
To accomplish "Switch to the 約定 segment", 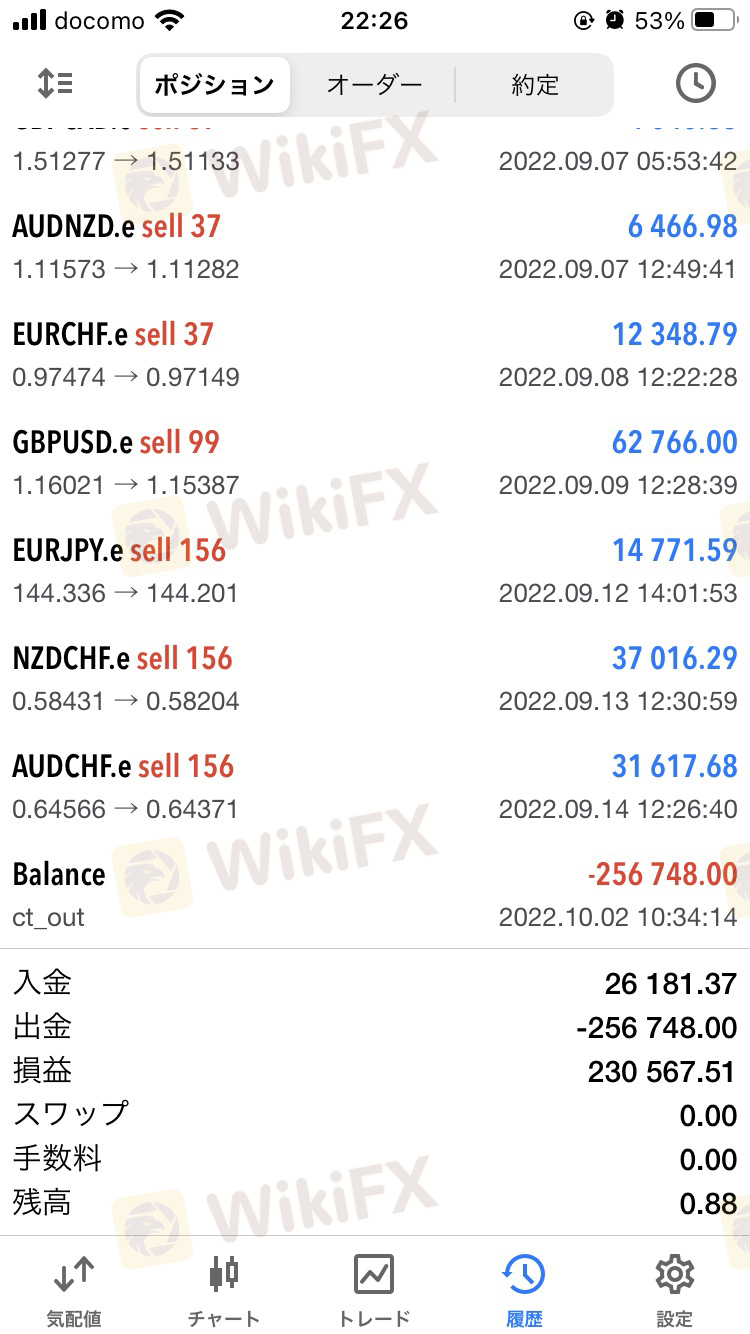I will coord(535,85).
